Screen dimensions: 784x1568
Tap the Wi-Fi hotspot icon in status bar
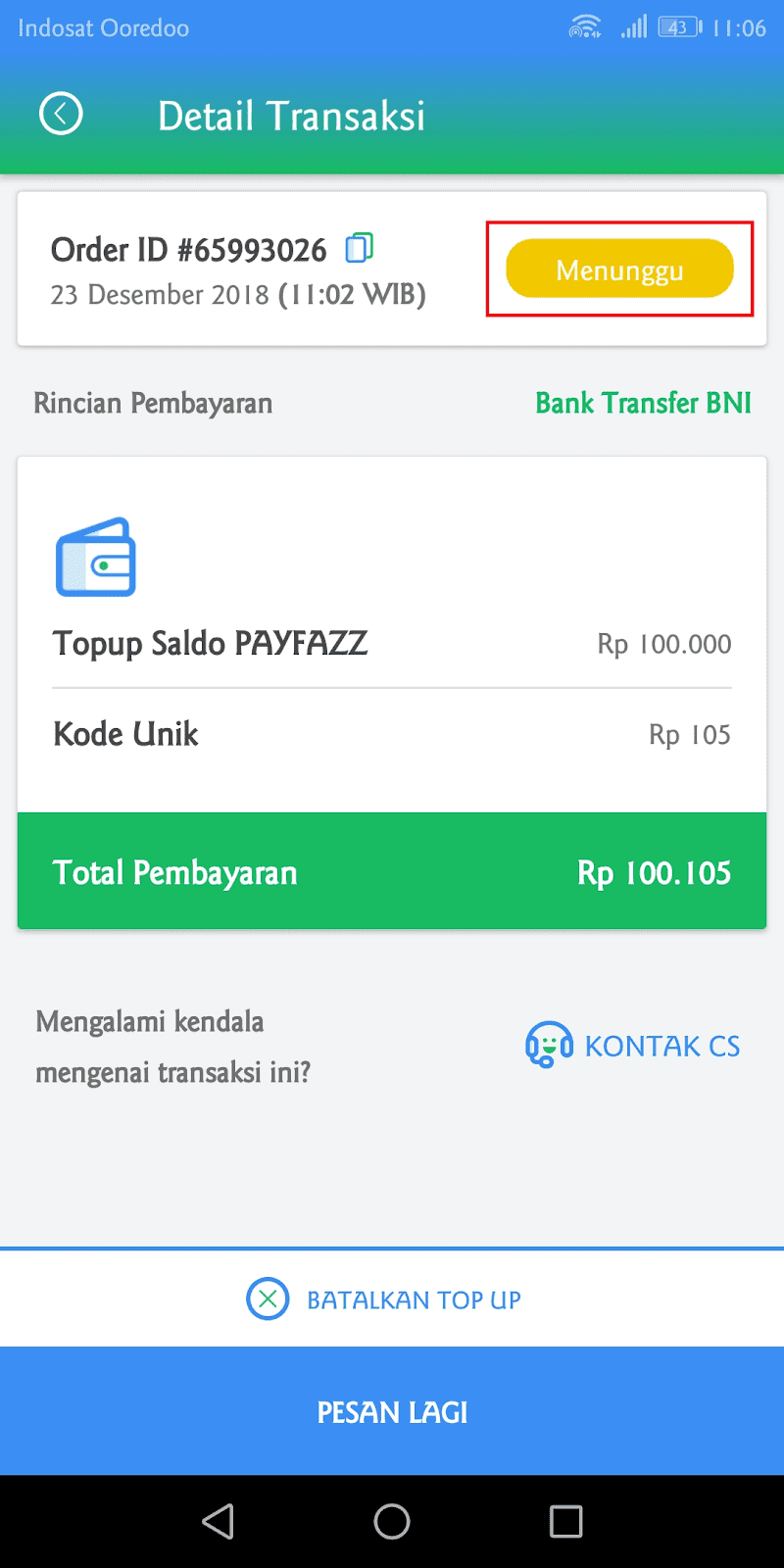pyautogui.click(x=584, y=27)
